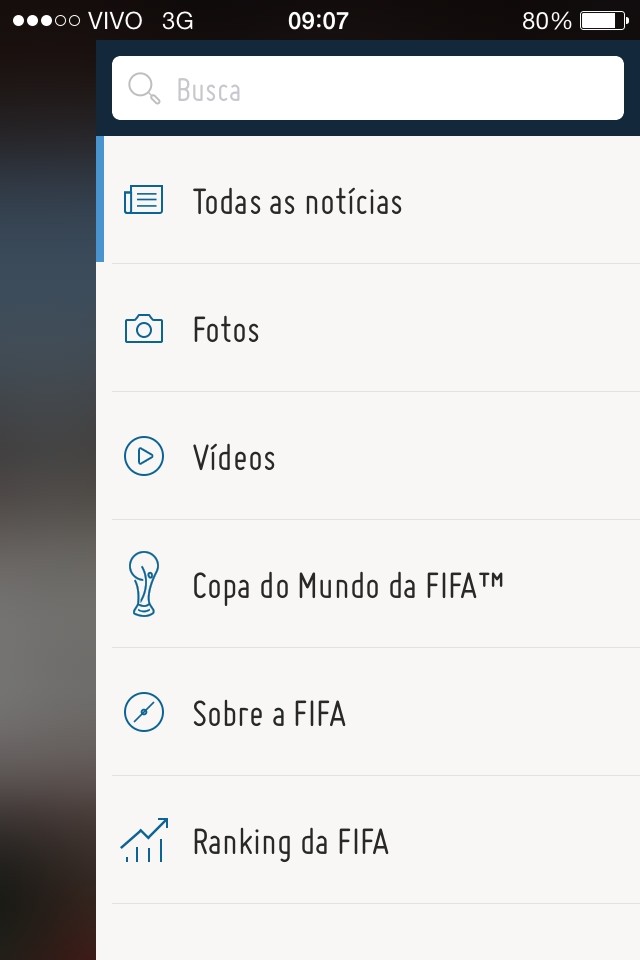Go to the Fotos section

226,329
